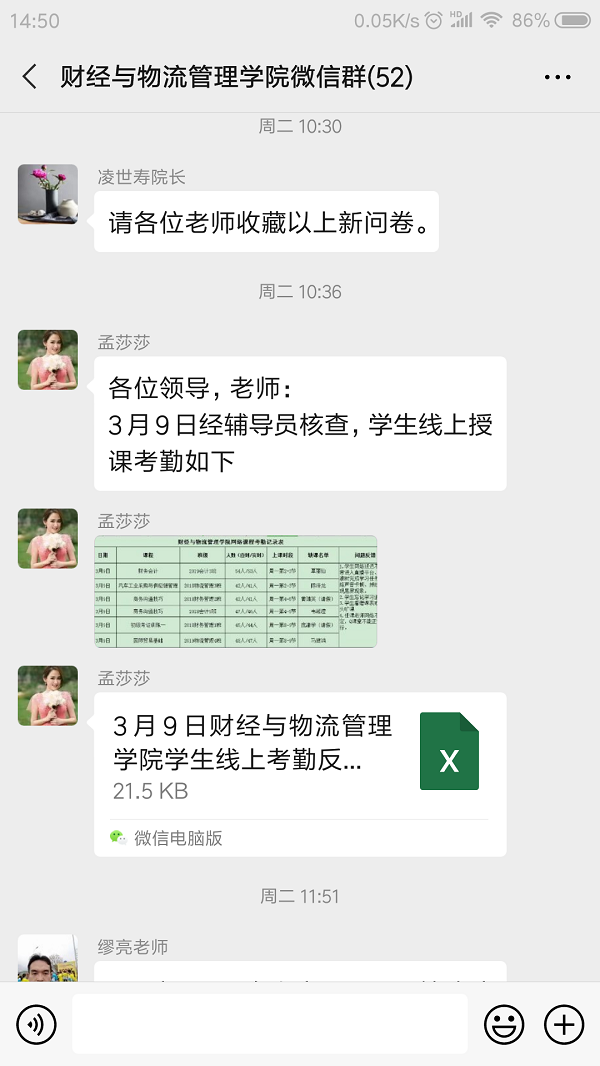Screen dimensions: 600x1066
Task: View 缪亮老师's profile avatar
Action: pyautogui.click(x=48, y=958)
